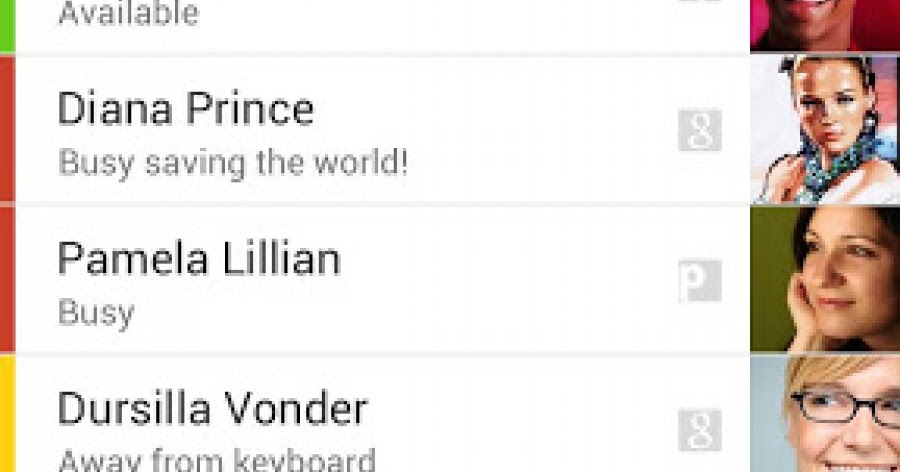The width and height of the screenshot is (900, 472).
Task: Tap Diana Prince's profile photo
Action: pos(824,130)
